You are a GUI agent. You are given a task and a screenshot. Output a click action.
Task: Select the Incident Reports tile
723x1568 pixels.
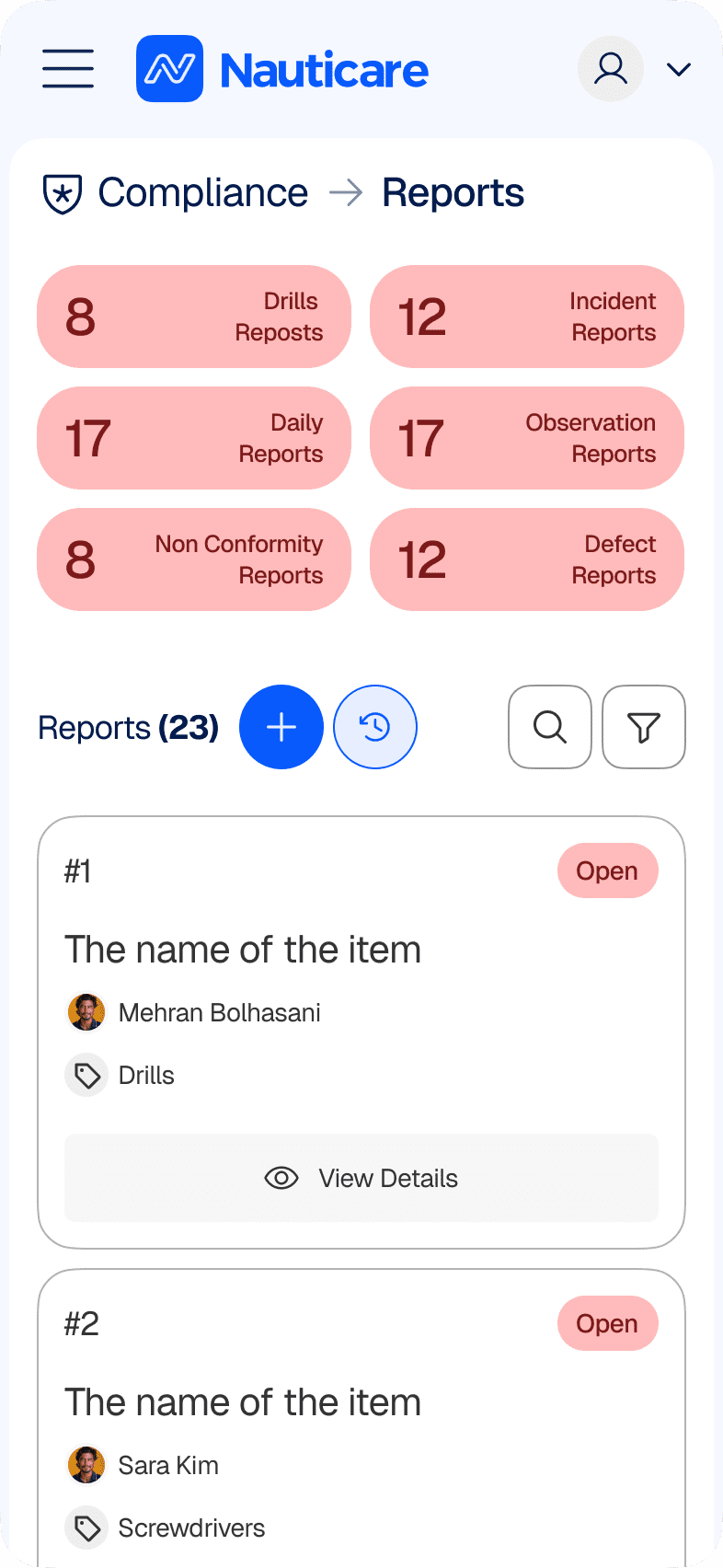point(527,317)
